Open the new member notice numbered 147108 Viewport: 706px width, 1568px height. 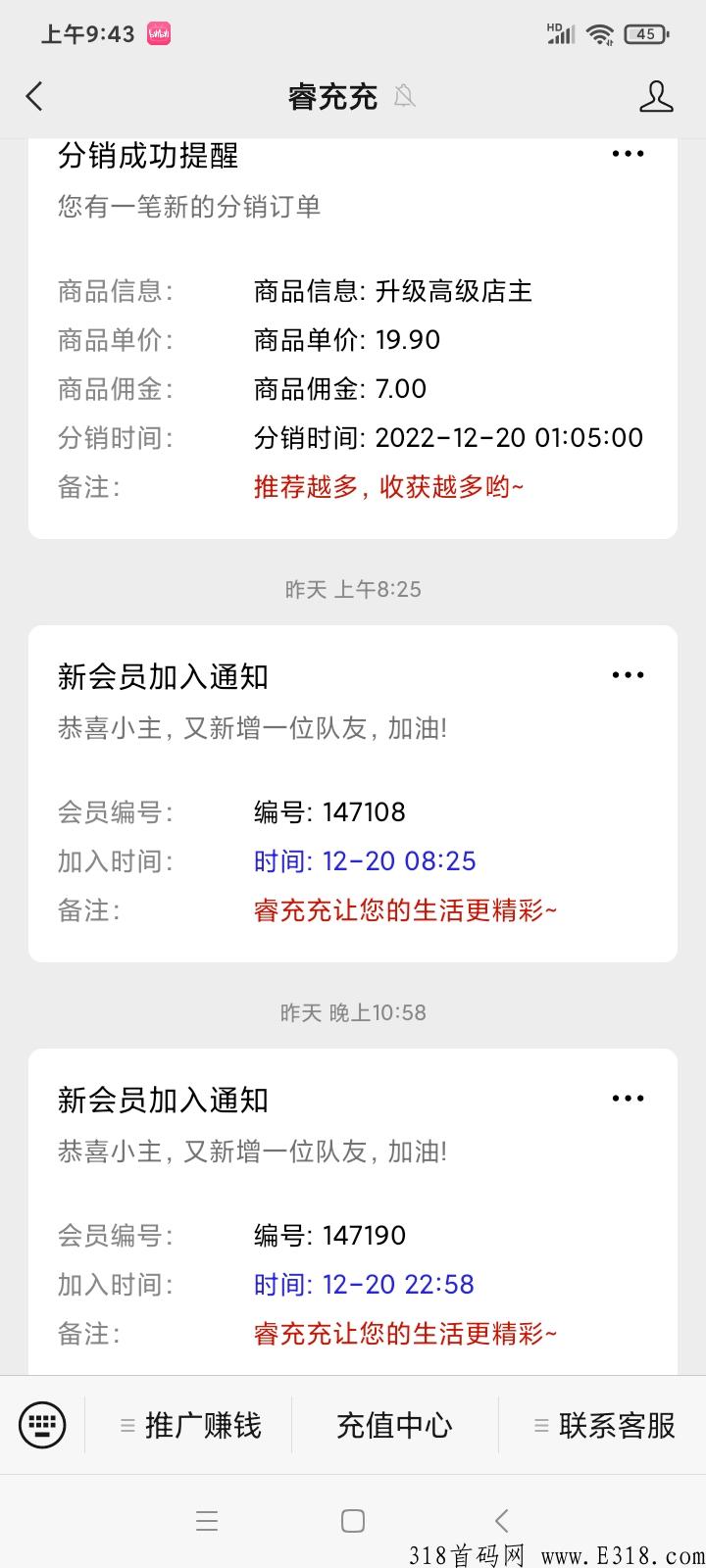point(353,794)
